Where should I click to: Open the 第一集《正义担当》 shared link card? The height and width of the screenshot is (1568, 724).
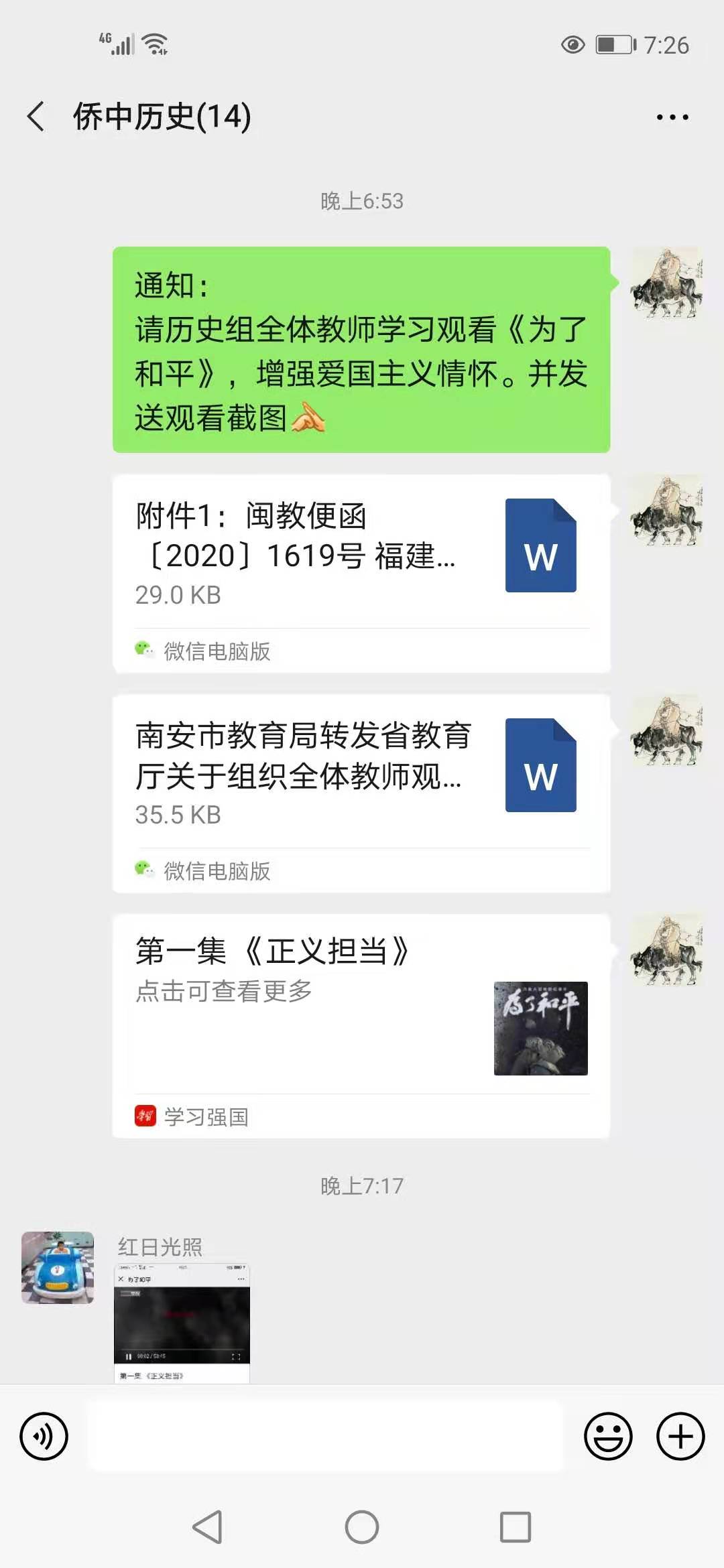tap(361, 1005)
